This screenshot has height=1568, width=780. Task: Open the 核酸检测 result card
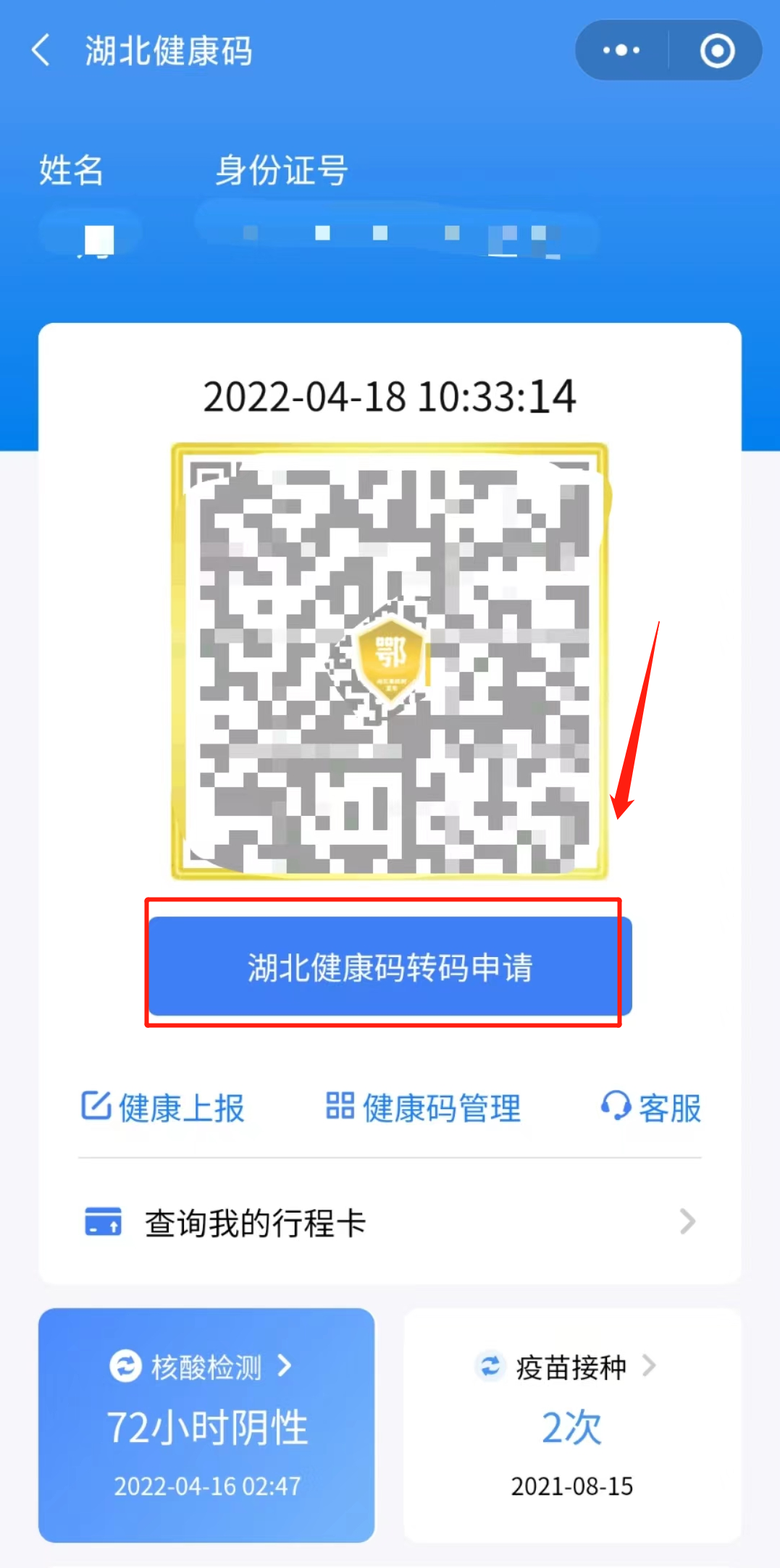[206, 1424]
